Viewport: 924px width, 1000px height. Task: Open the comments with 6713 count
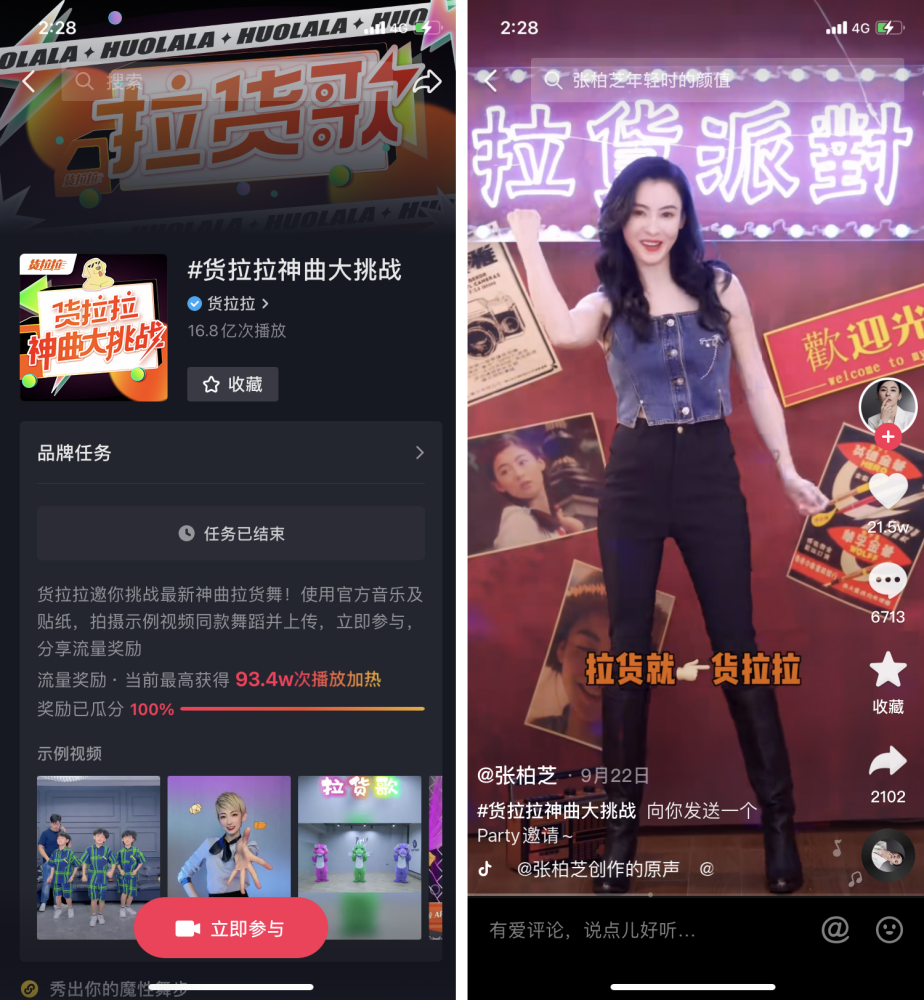click(x=888, y=580)
